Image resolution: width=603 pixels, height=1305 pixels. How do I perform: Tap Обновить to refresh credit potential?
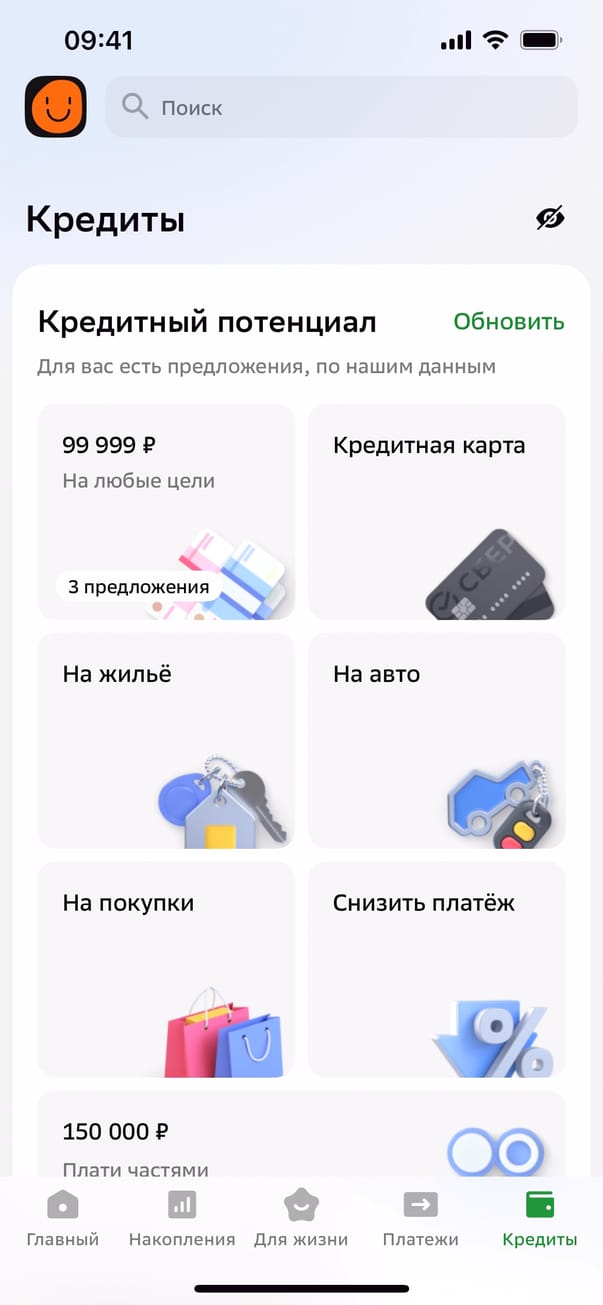click(508, 322)
